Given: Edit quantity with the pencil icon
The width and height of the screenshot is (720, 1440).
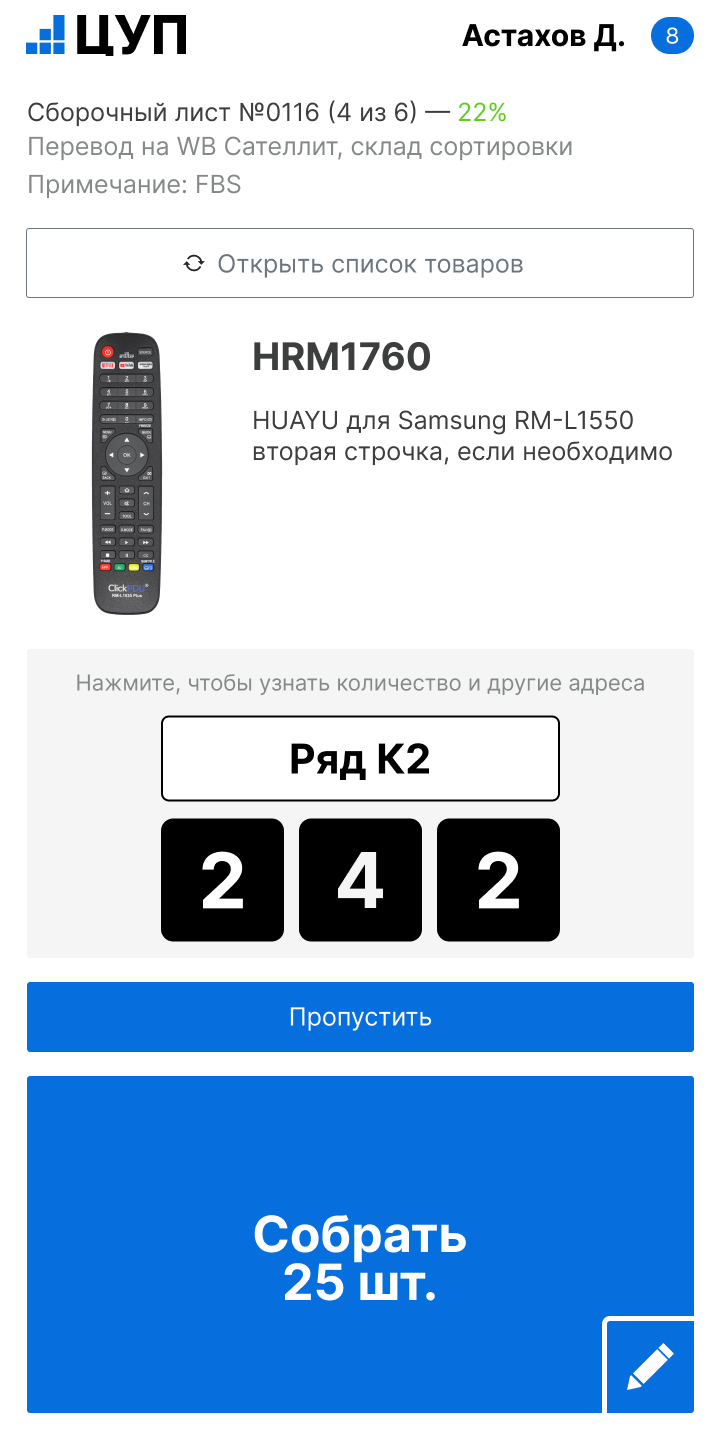Looking at the screenshot, I should (650, 1367).
